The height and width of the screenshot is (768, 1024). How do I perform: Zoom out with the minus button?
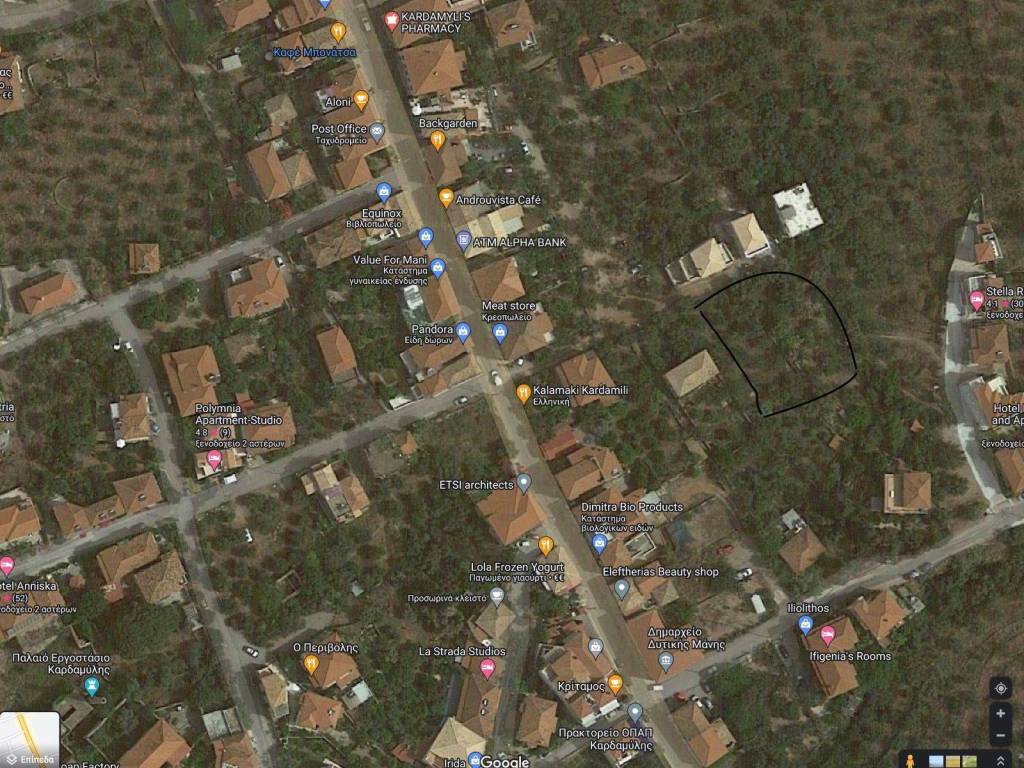pos(1001,735)
